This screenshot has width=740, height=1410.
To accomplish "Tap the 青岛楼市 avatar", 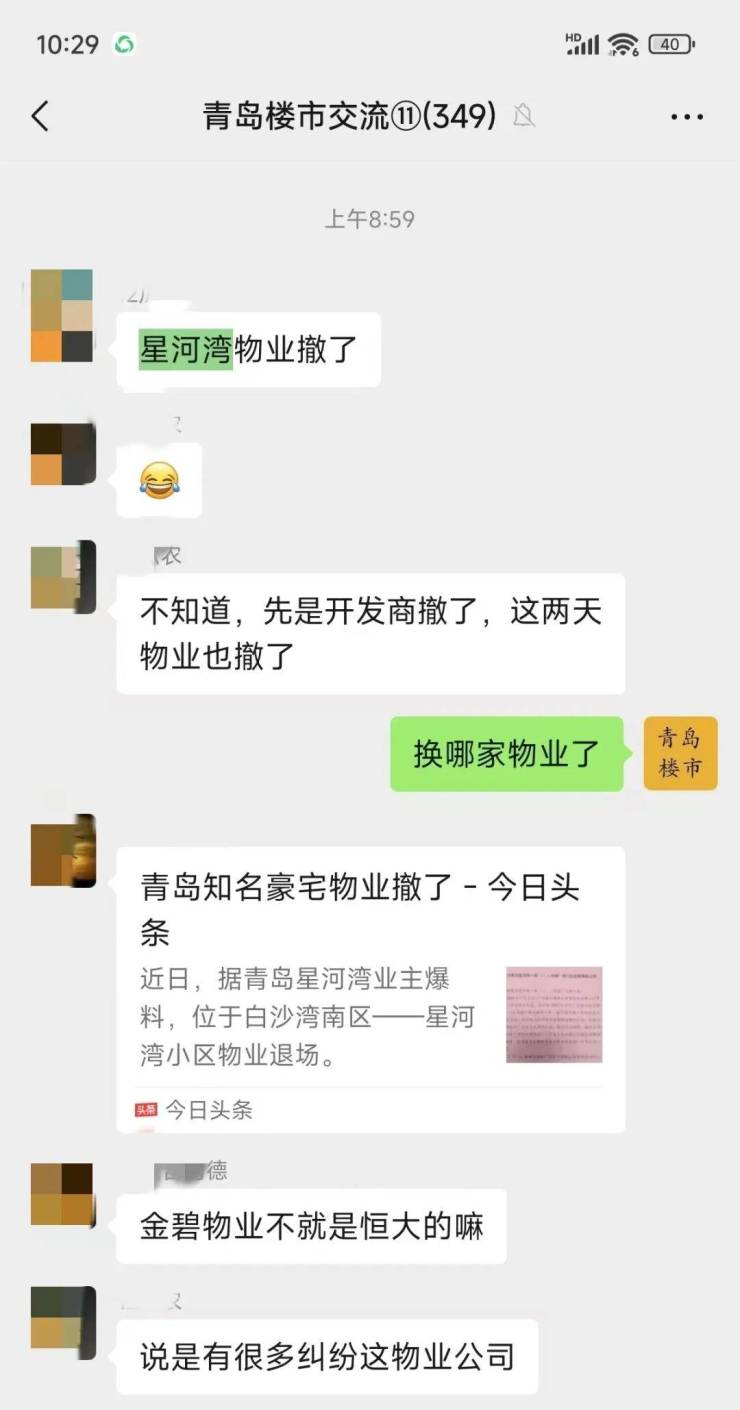I will 680,753.
